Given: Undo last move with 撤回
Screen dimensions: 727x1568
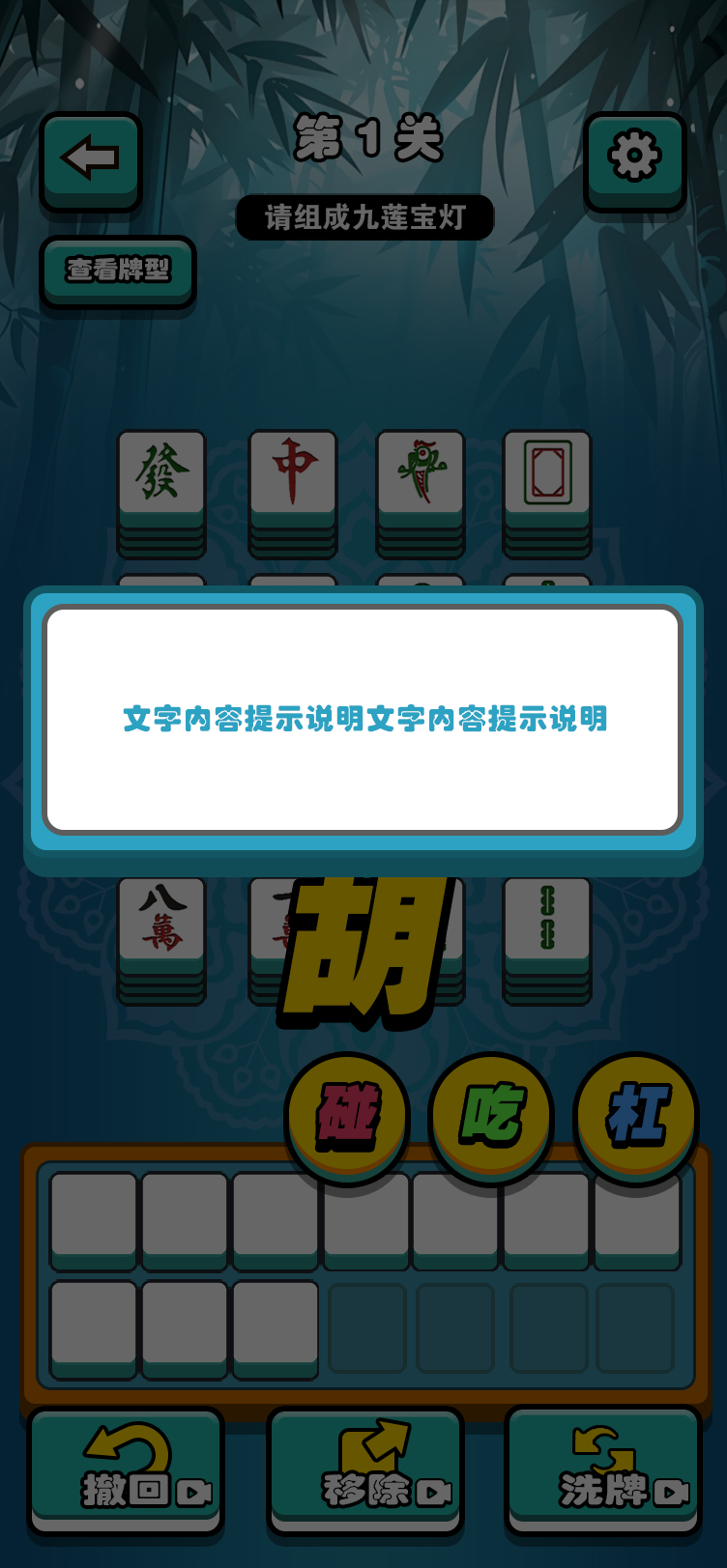Looking at the screenshot, I should coord(127,1469).
